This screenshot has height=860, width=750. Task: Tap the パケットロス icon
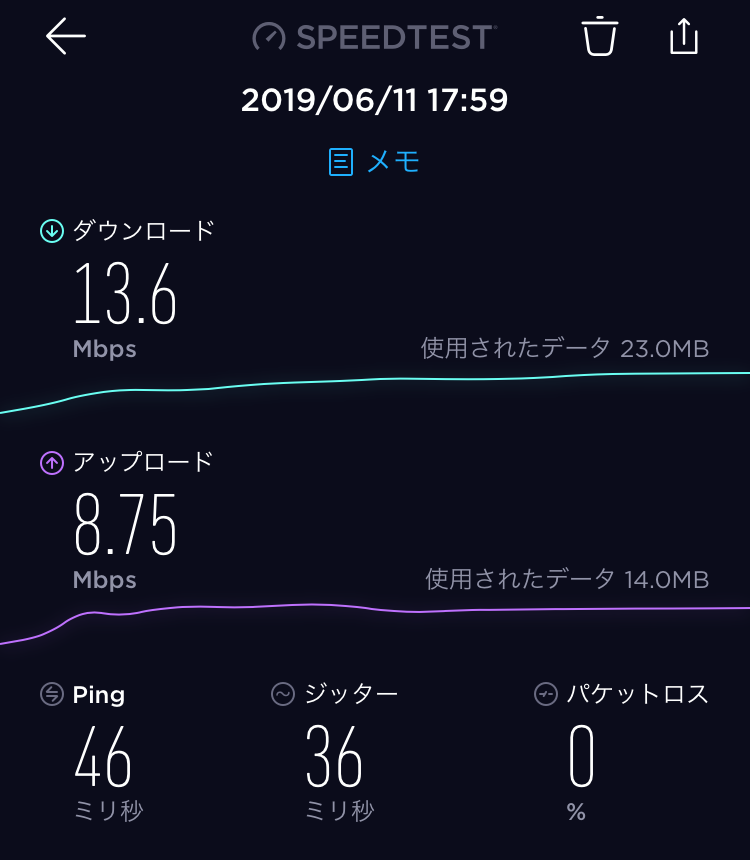(543, 693)
